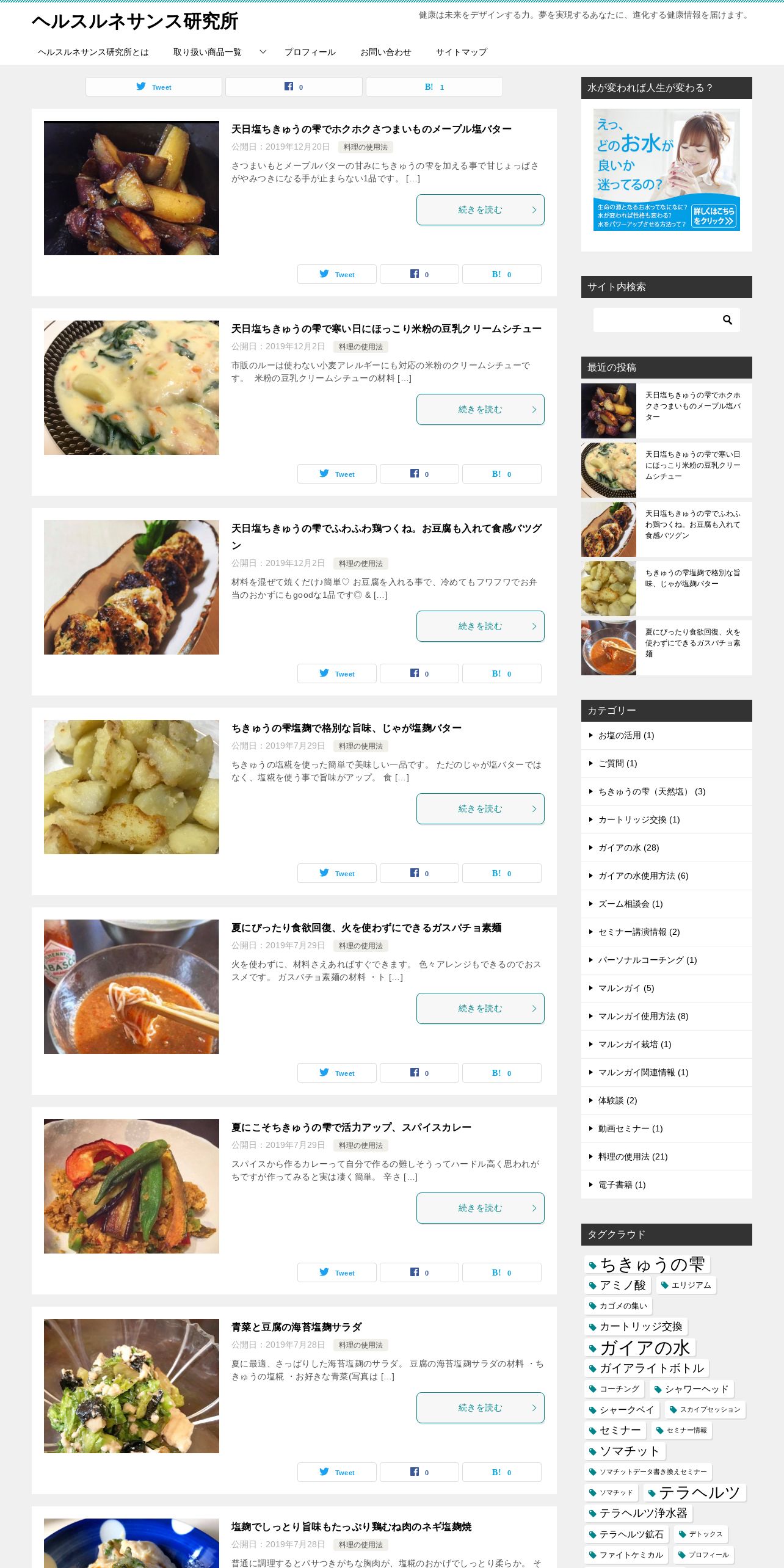Share the page on Facebook at top
The width and height of the screenshot is (784, 1568).
[294, 87]
